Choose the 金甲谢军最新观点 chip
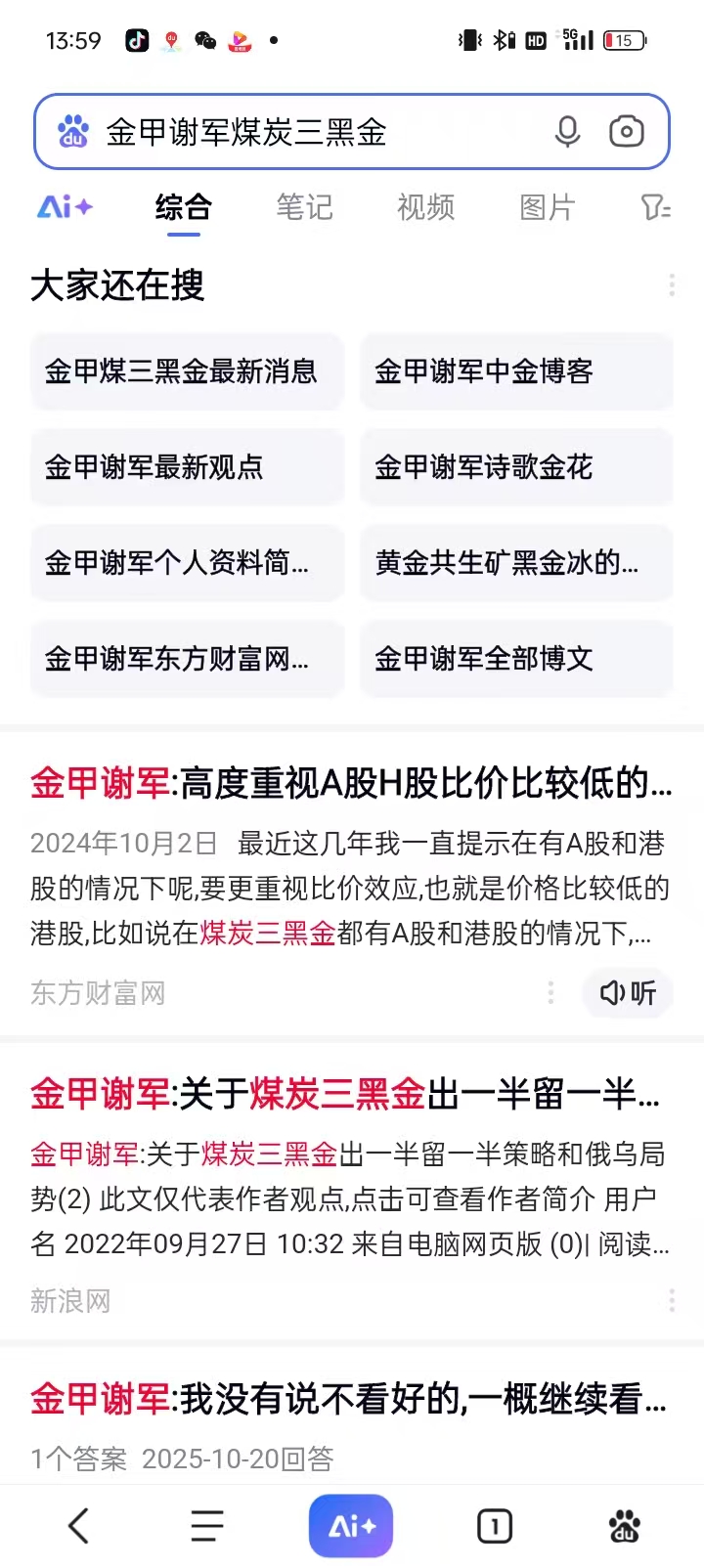The width and height of the screenshot is (704, 1568). coord(187,467)
